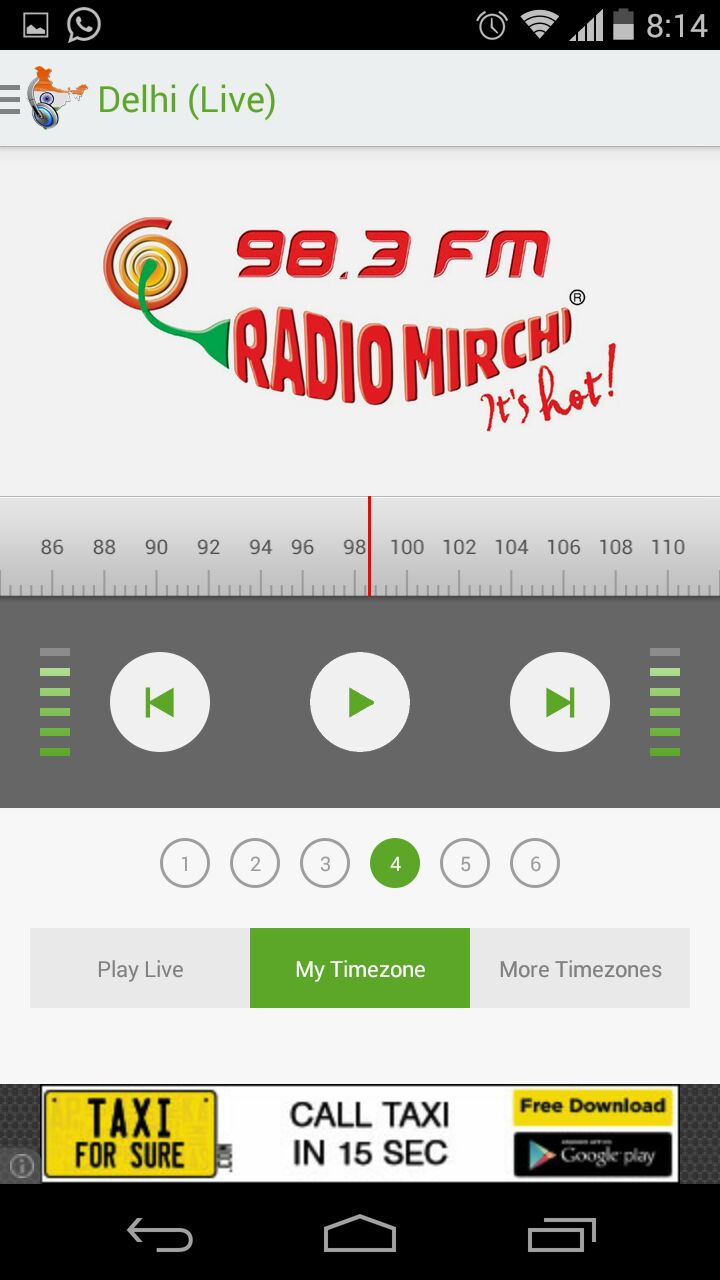Tap the 102 mark on frequency dial
The height and width of the screenshot is (1280, 720).
point(459,547)
